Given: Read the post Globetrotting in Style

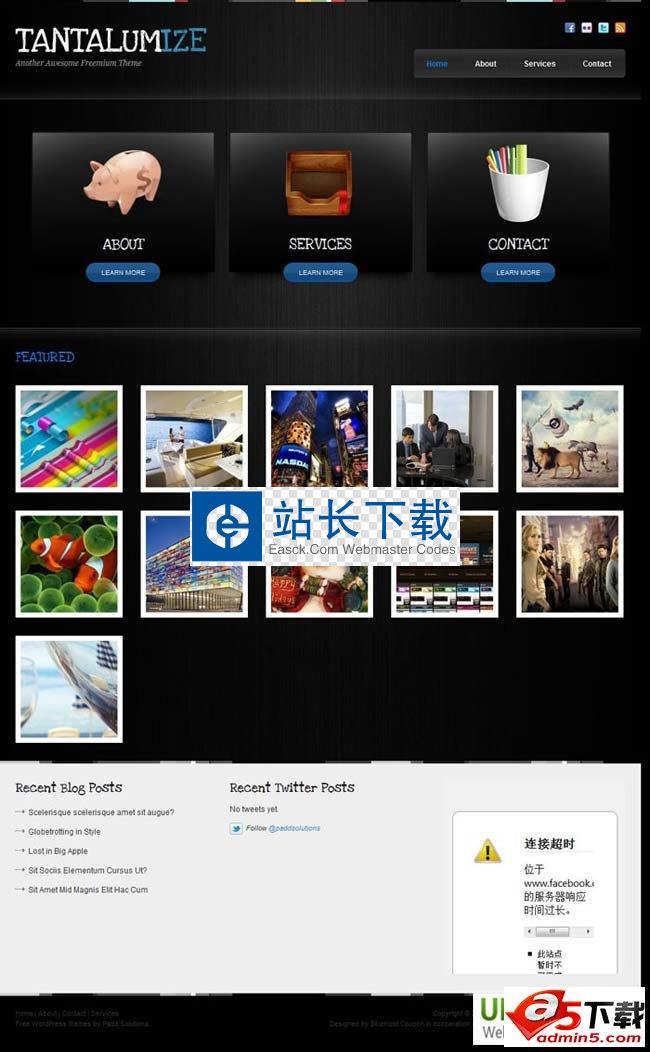Looking at the screenshot, I should (64, 832).
